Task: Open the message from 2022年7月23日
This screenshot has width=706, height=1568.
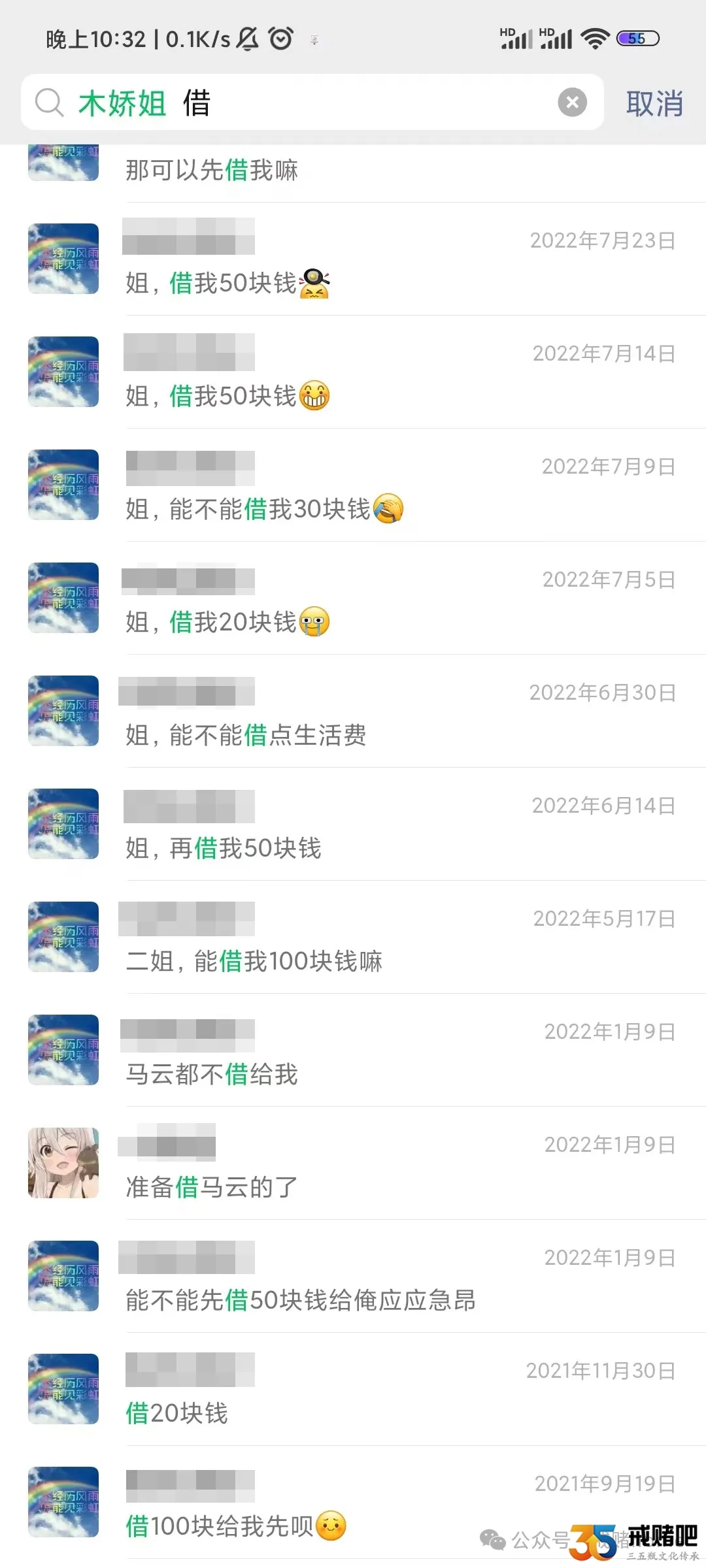Action: (x=399, y=260)
